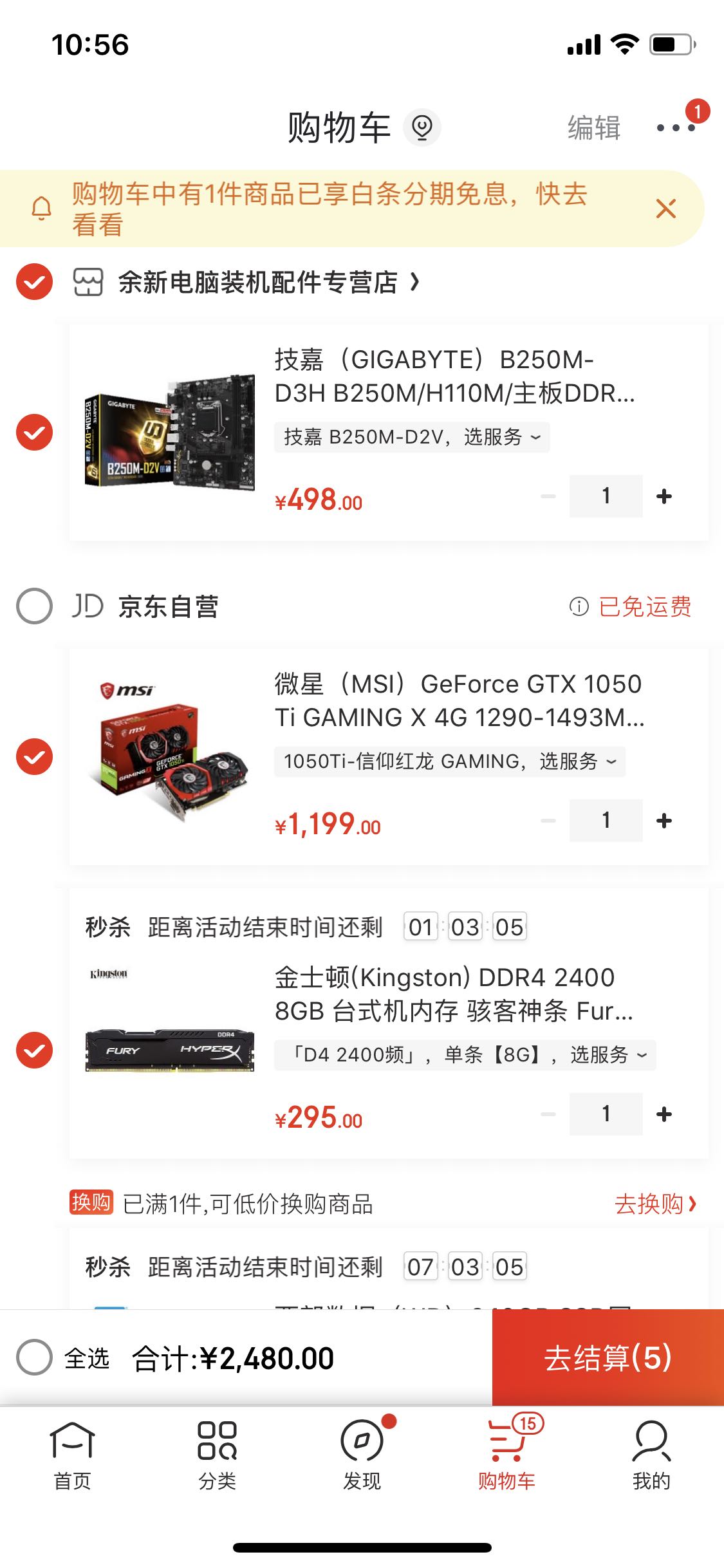Proceed with 去结算(5) checkout
The width and height of the screenshot is (724, 1568).
(608, 1358)
